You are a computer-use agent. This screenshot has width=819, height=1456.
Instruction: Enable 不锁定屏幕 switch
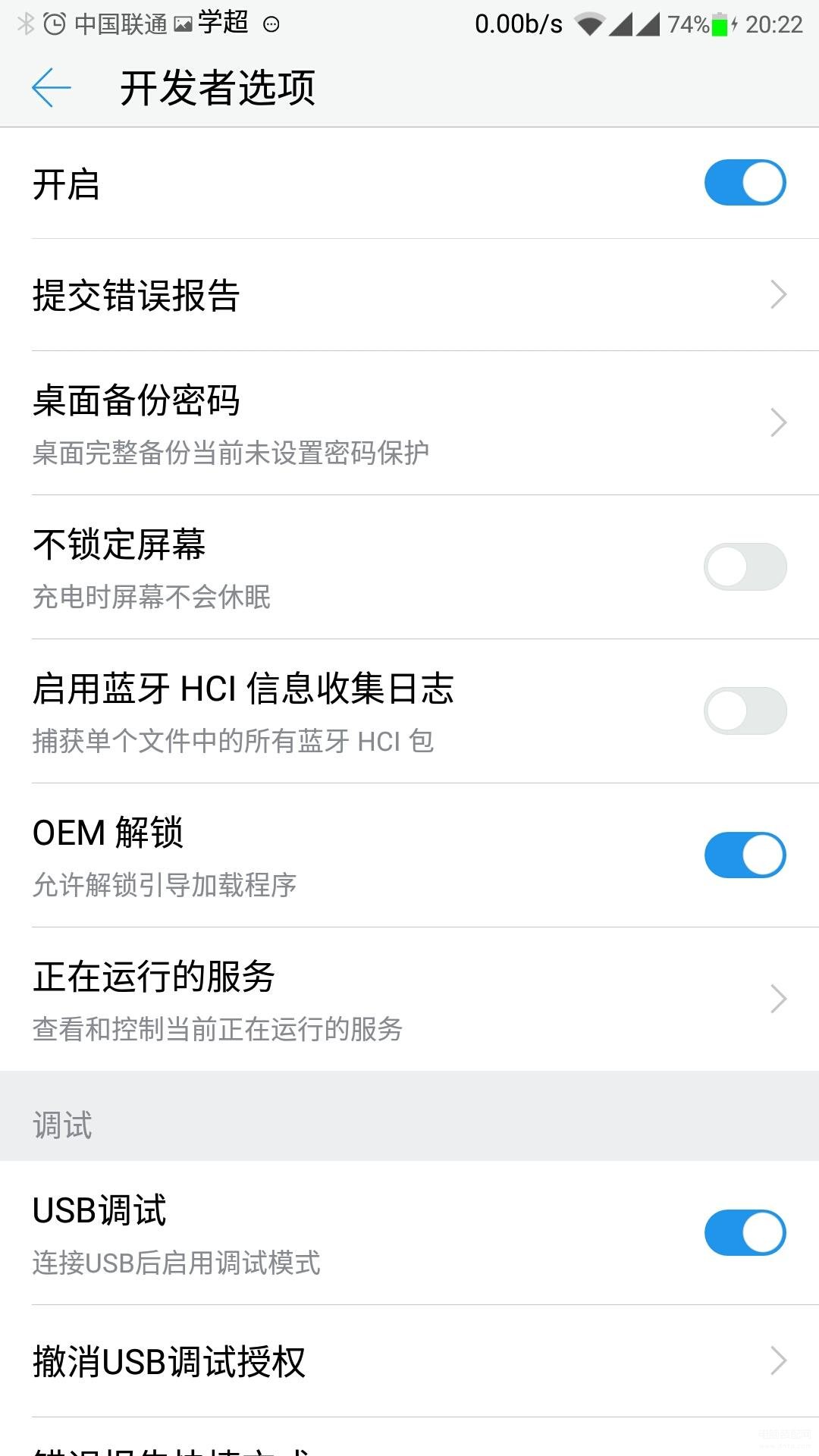click(745, 566)
